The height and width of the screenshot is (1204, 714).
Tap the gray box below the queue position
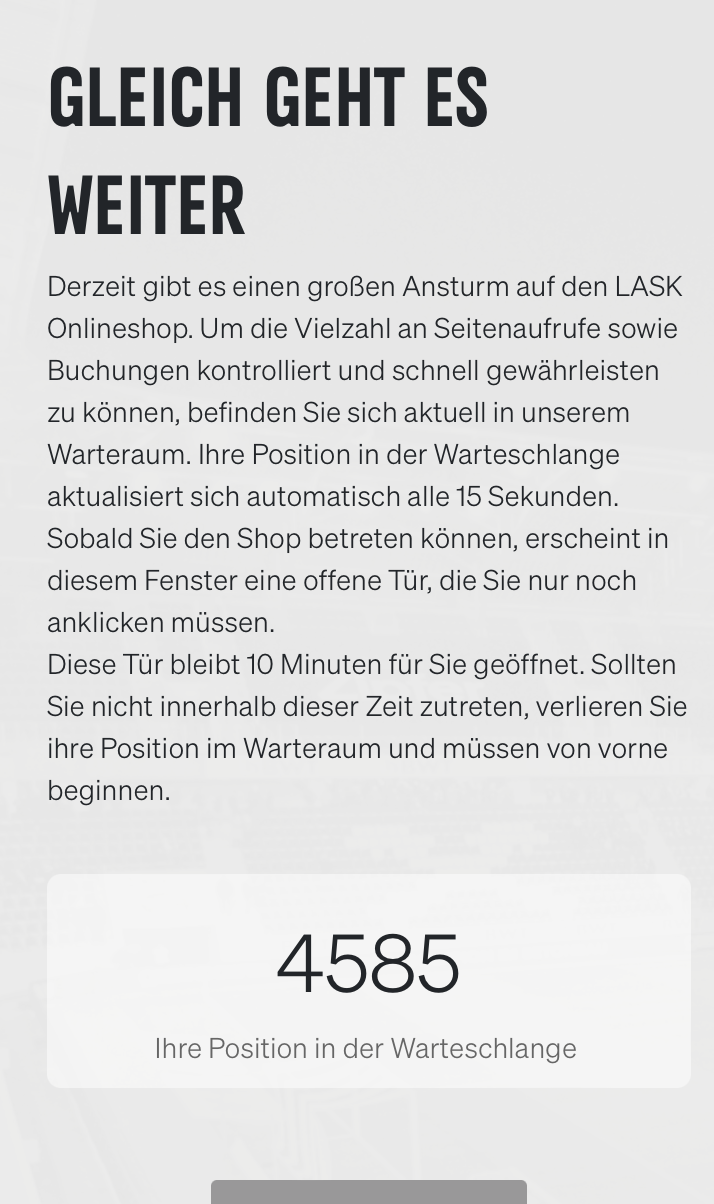click(x=368, y=1192)
